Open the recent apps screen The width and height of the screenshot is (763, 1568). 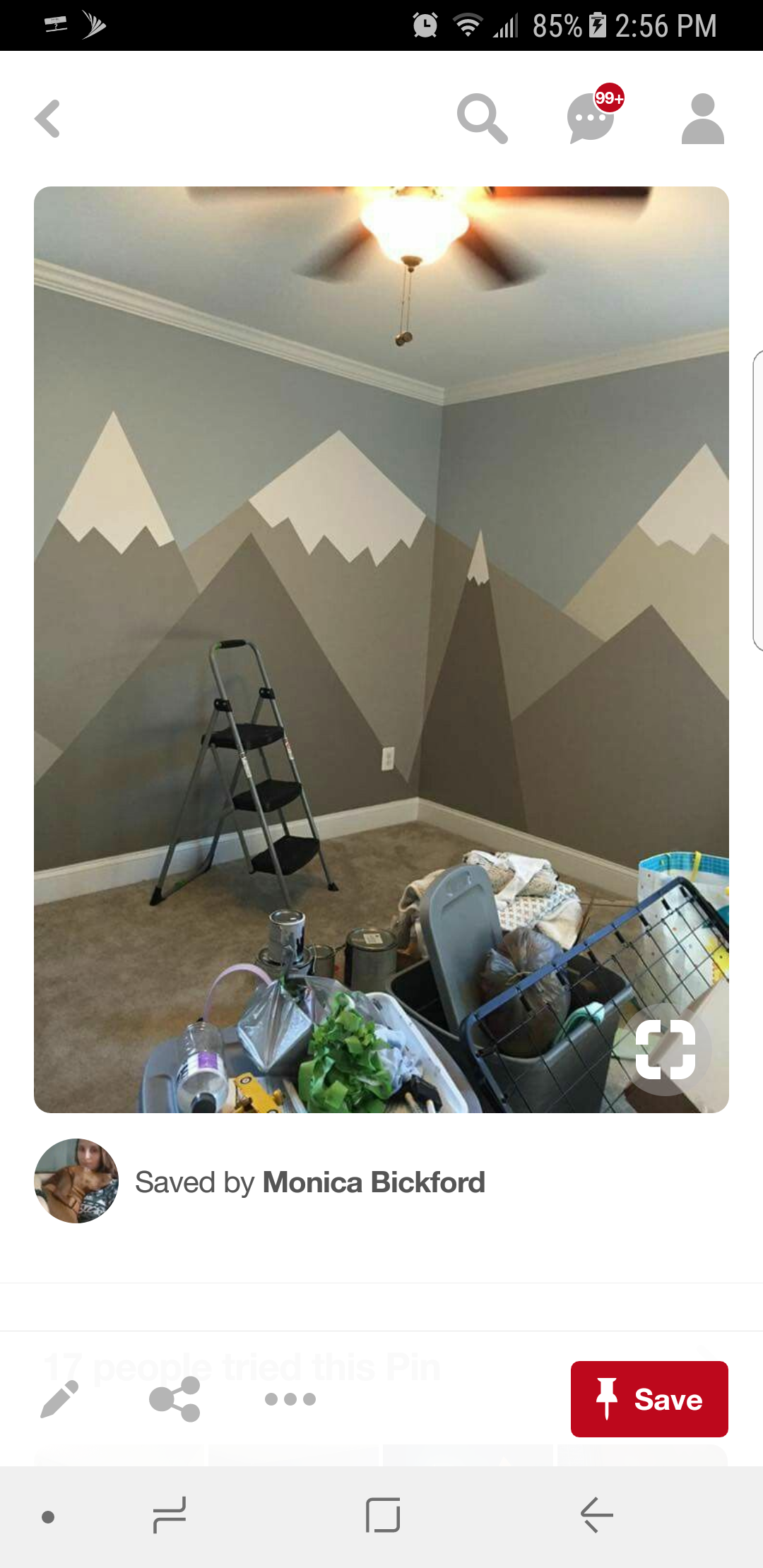(x=170, y=1515)
